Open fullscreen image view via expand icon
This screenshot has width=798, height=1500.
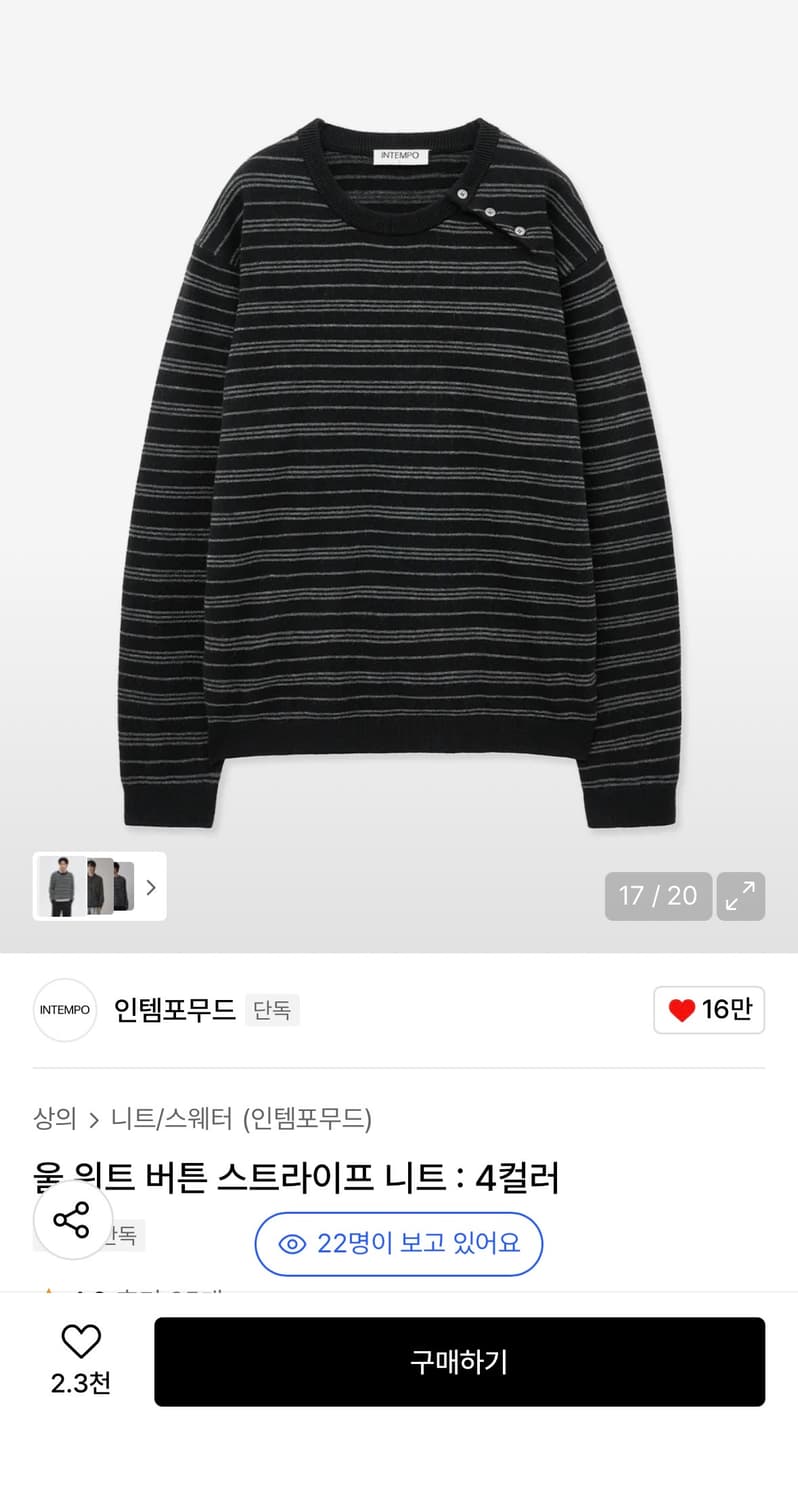741,896
